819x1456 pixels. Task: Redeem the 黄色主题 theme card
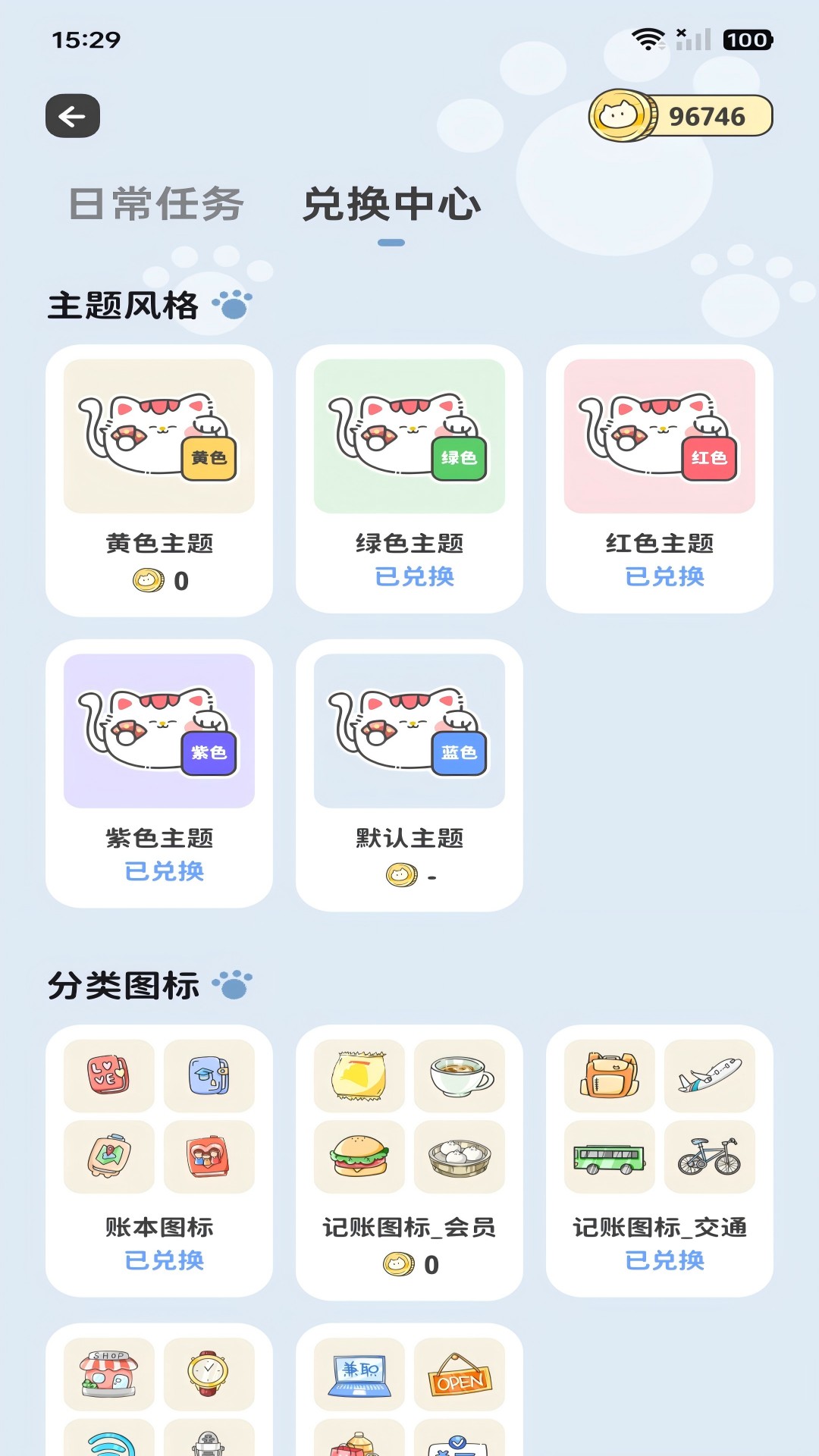159,480
